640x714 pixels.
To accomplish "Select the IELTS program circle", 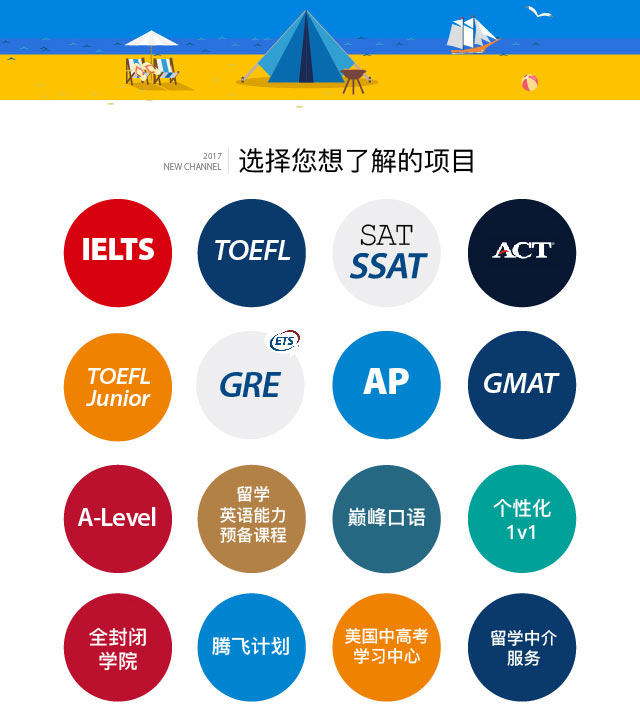I will point(117,252).
